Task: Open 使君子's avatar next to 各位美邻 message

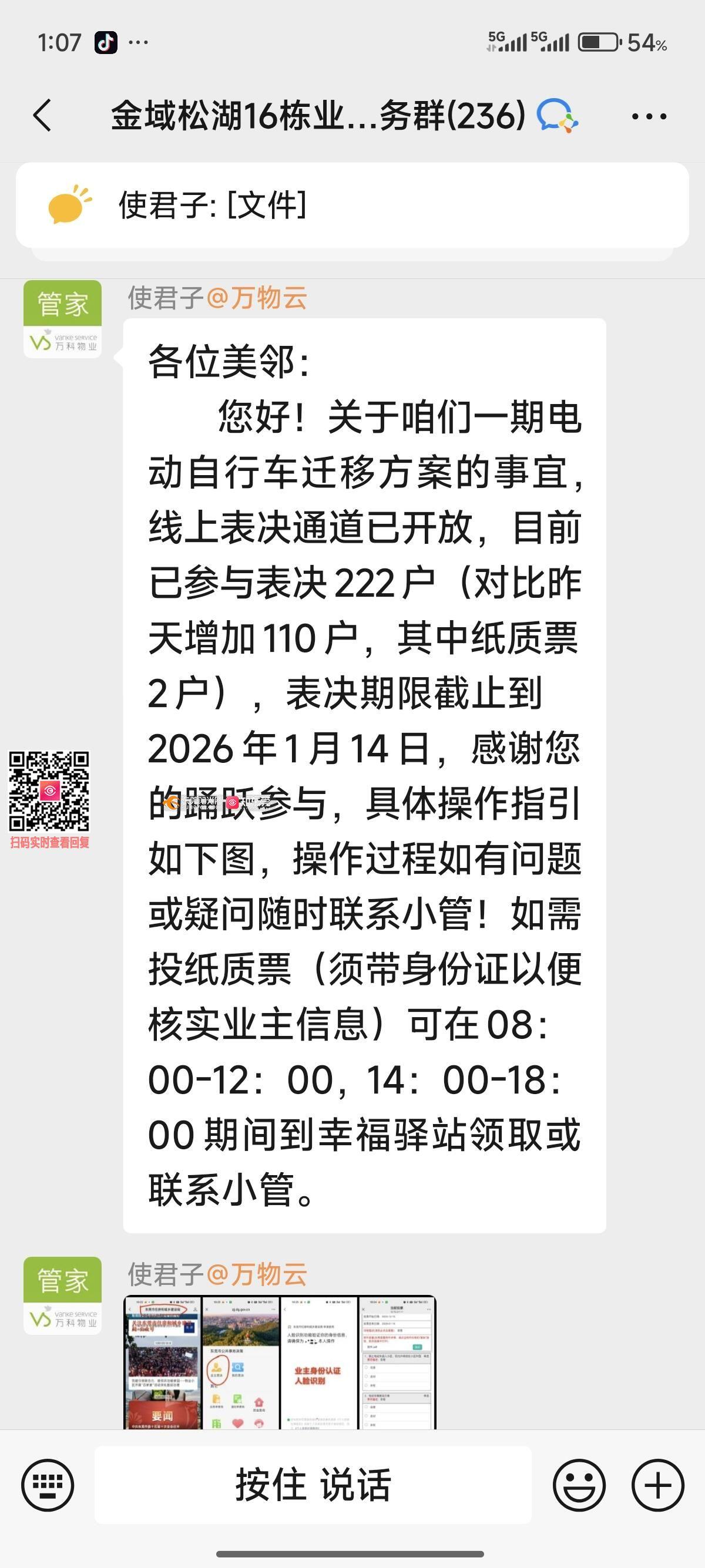Action: pos(62,319)
